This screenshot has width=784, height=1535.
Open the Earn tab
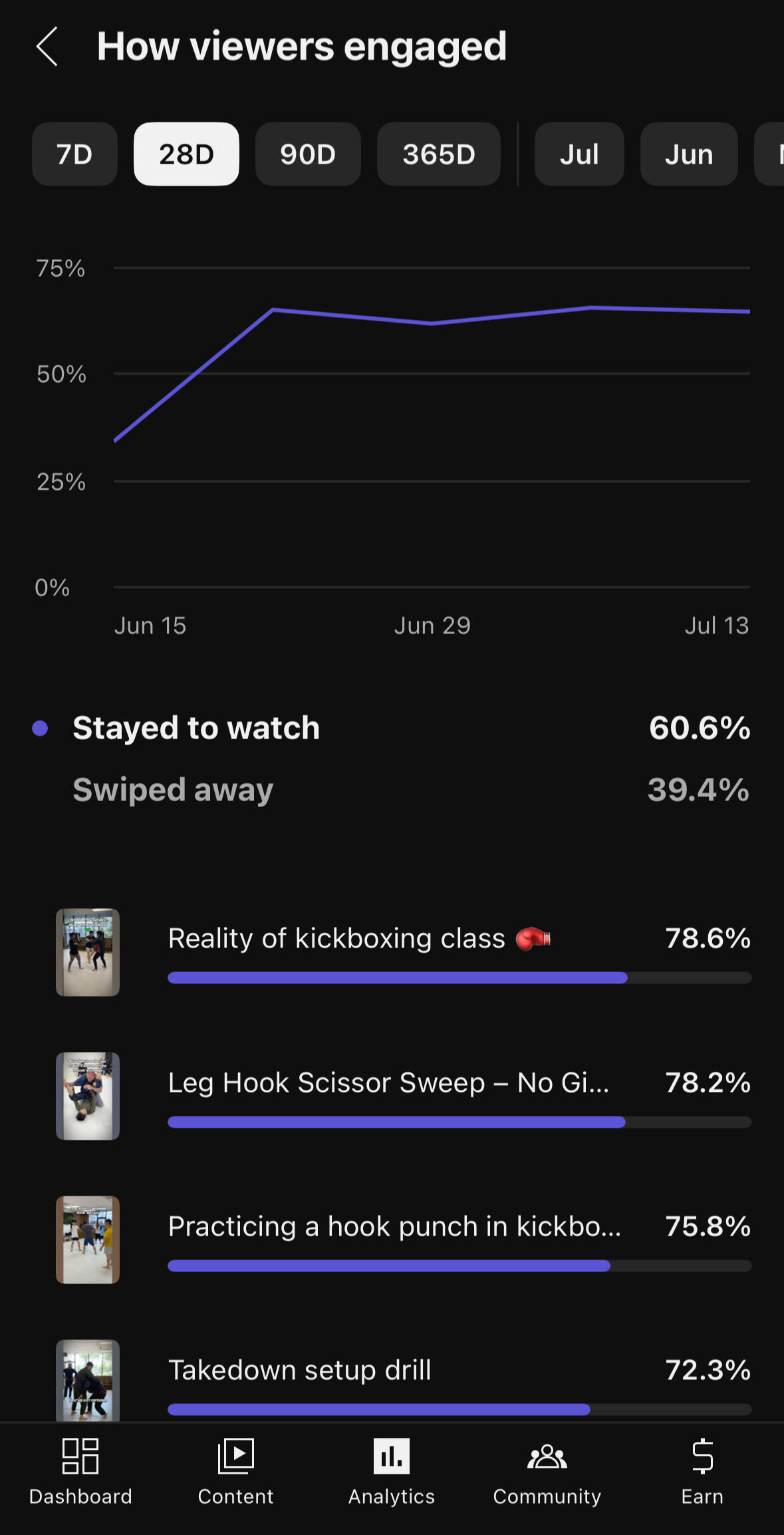click(x=702, y=1472)
